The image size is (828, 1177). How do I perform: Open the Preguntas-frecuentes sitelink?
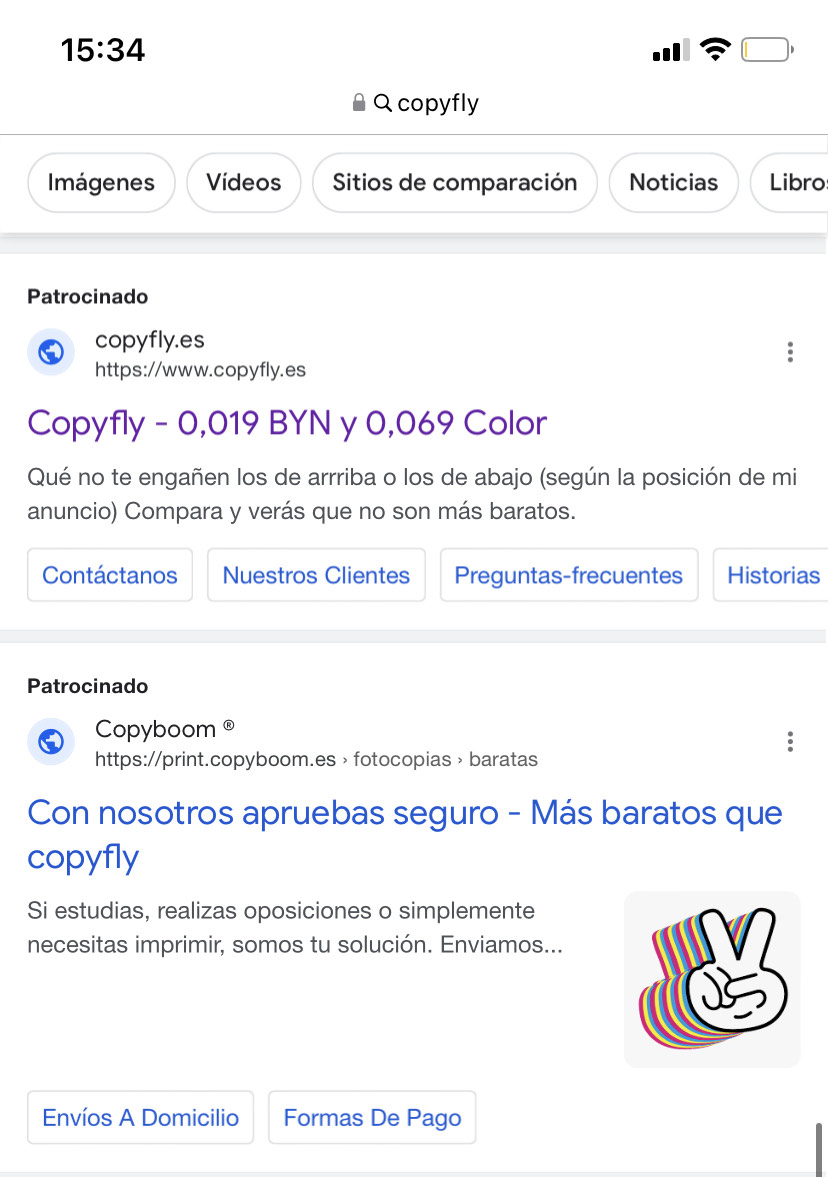pyautogui.click(x=568, y=575)
